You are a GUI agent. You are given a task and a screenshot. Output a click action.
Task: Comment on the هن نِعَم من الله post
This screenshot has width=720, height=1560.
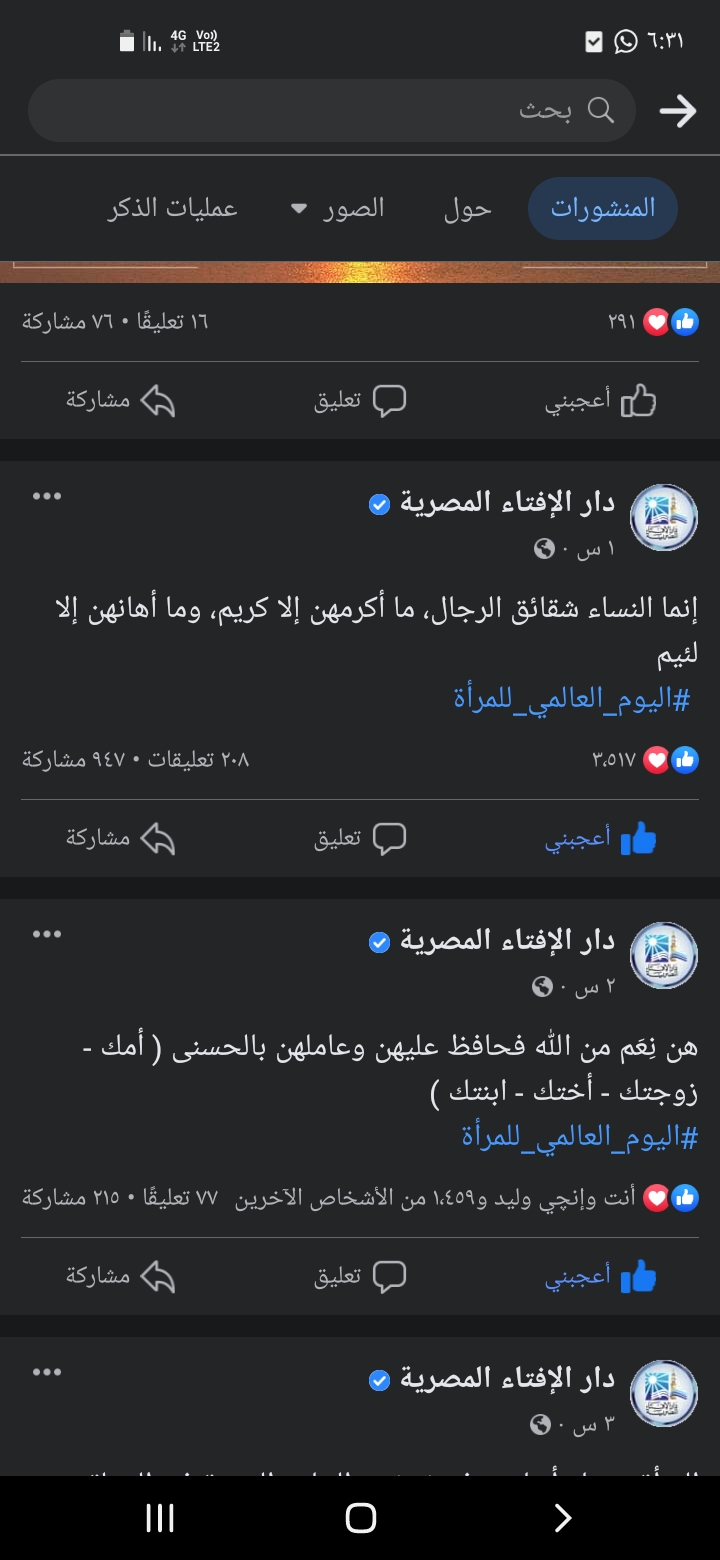360,1277
